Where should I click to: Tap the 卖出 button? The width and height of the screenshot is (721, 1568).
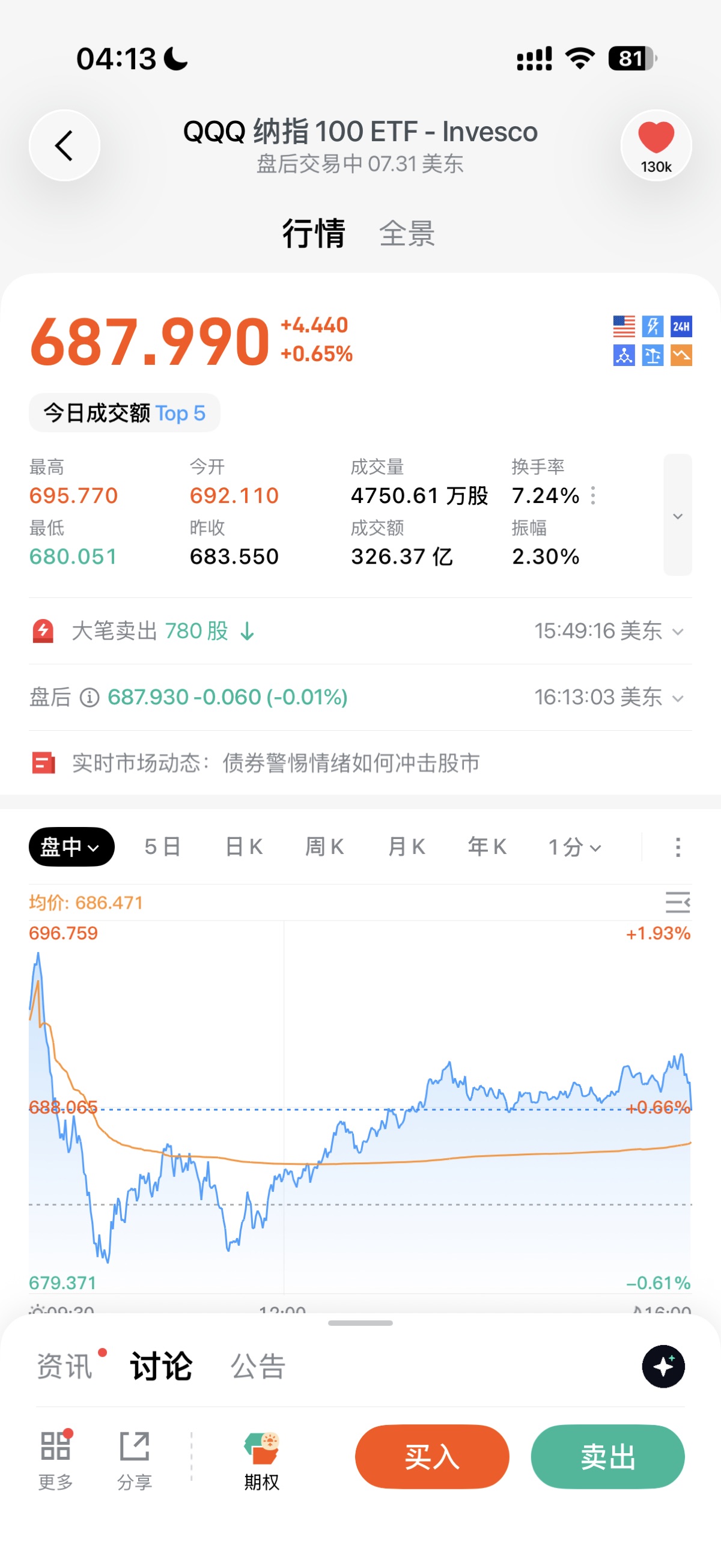coord(608,1457)
